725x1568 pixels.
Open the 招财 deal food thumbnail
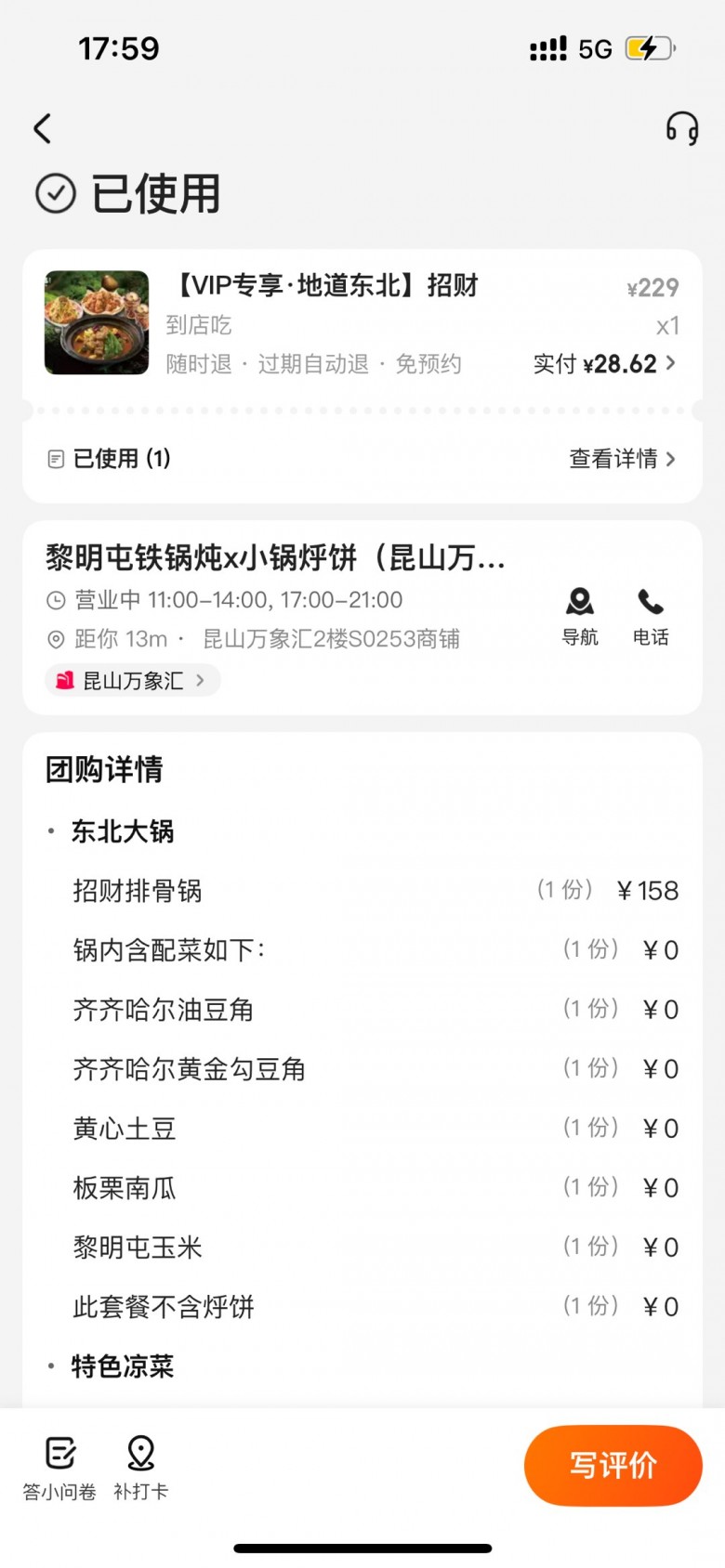(97, 322)
